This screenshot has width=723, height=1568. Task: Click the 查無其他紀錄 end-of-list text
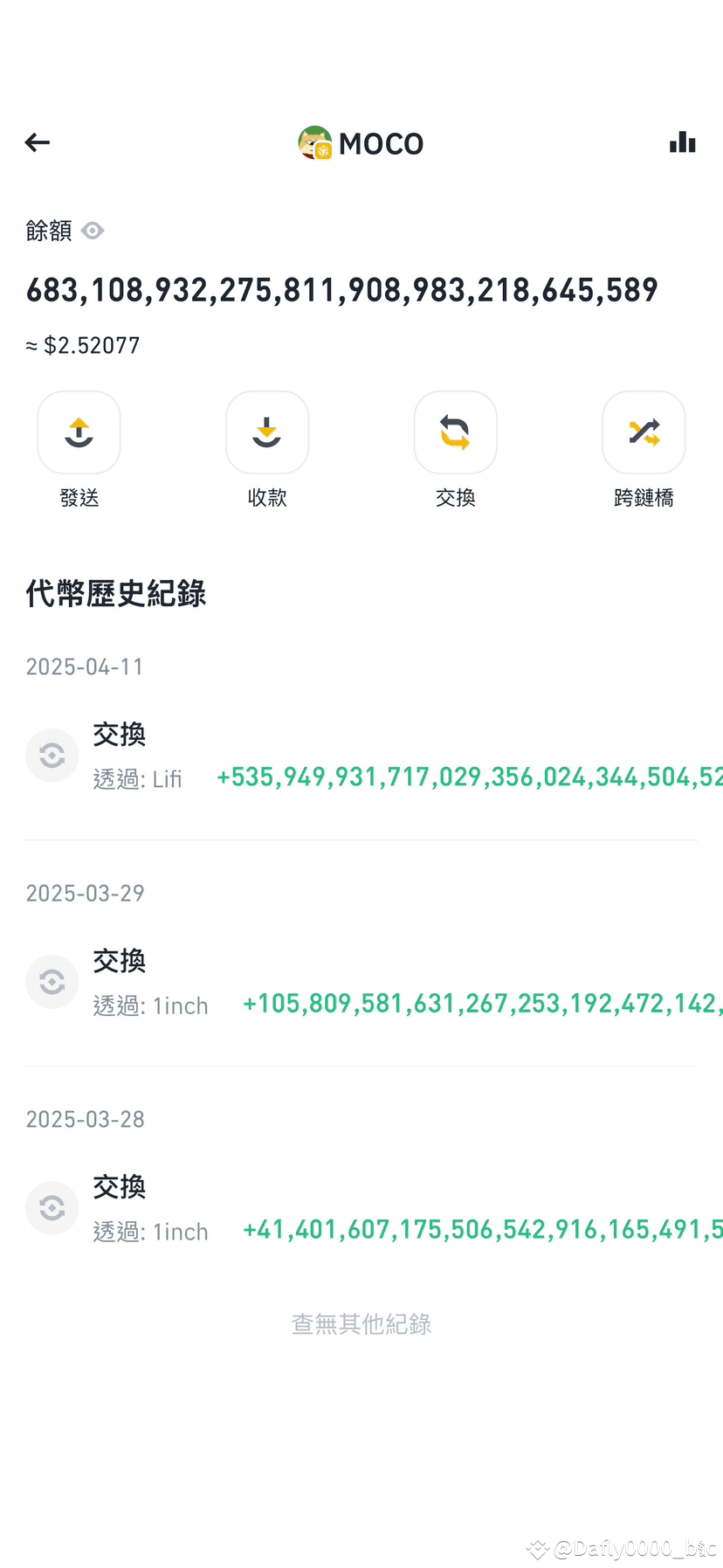tap(361, 1323)
